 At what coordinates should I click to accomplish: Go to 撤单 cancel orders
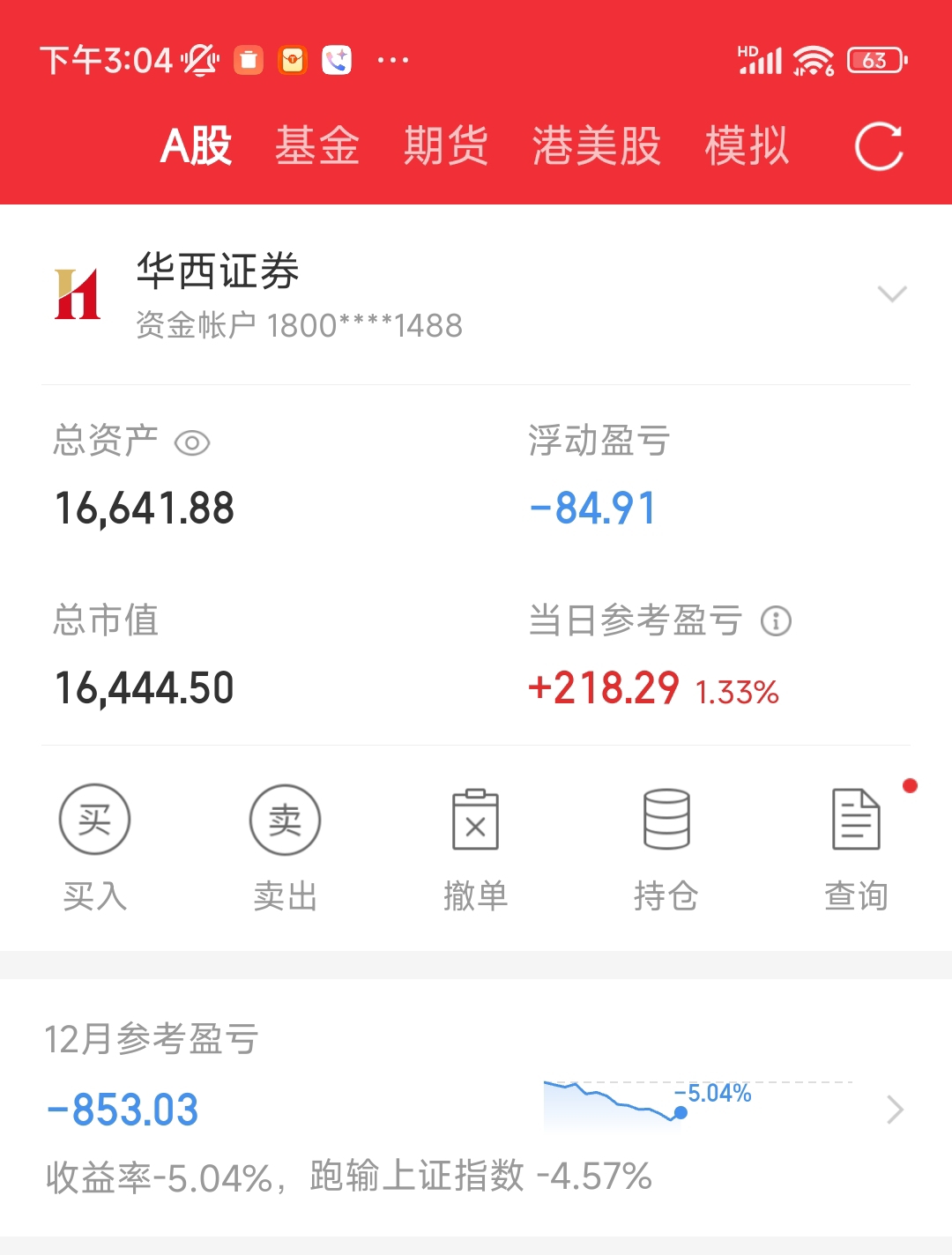click(x=475, y=846)
